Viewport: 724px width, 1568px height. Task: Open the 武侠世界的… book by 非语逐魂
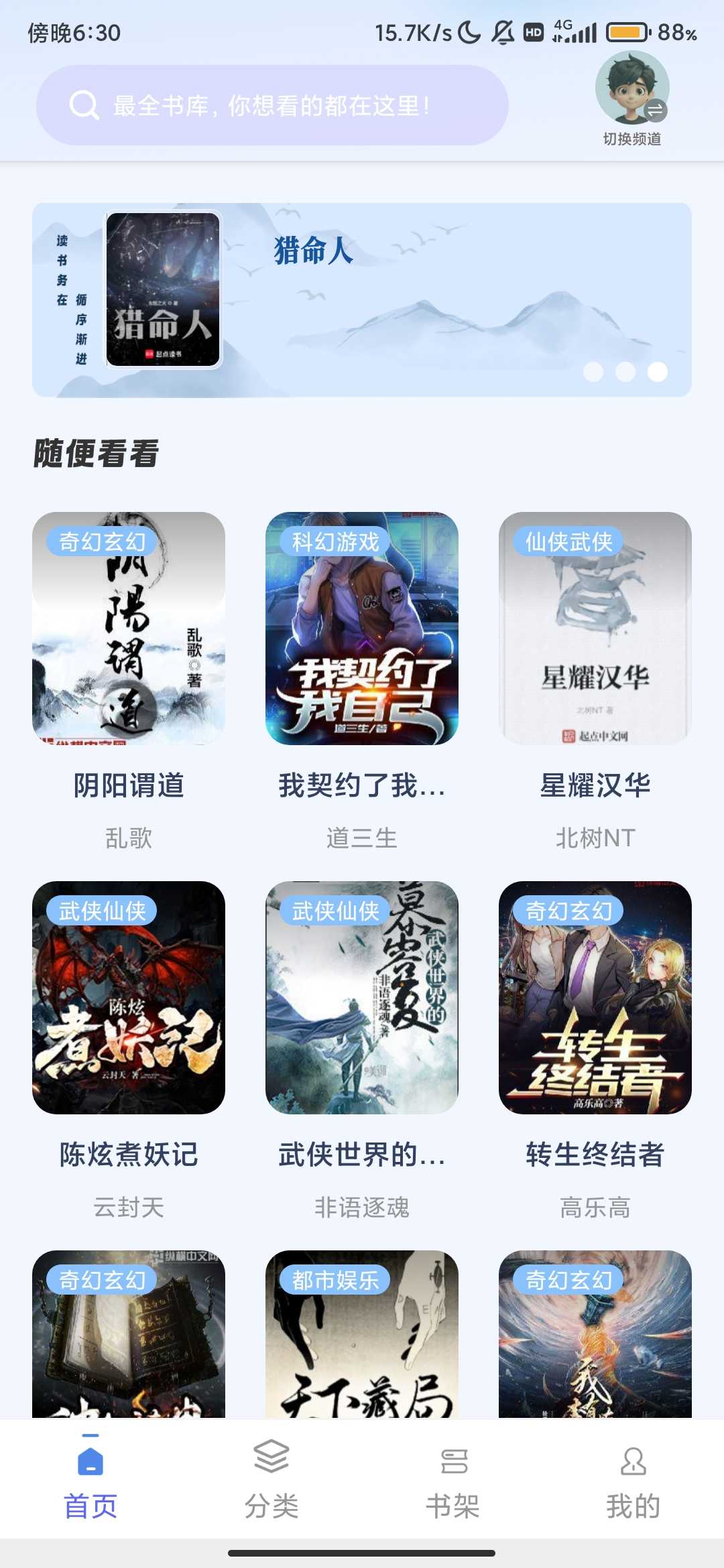pos(362,997)
